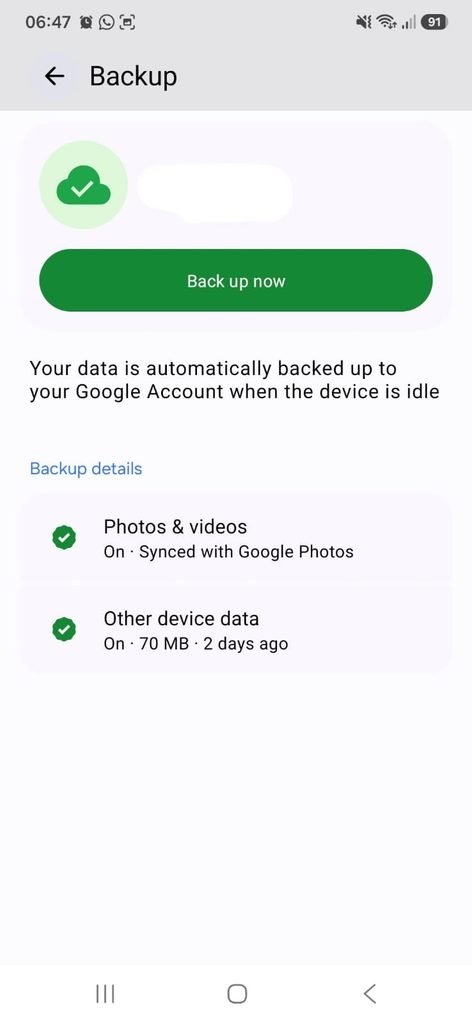This screenshot has height=1024, width=472.
Task: Open Photos & videos backup details
Action: click(236, 539)
